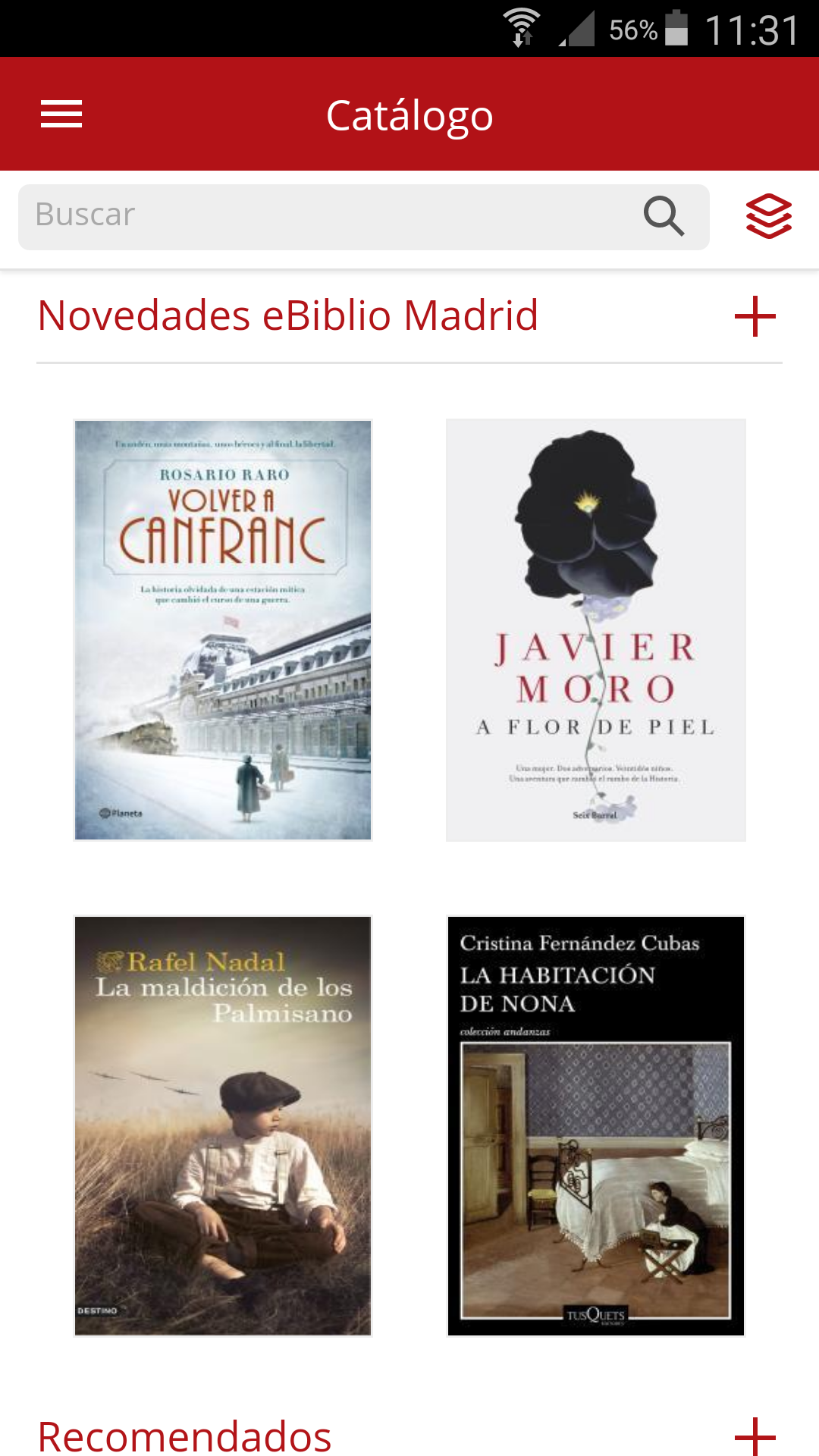Tap the magnifying glass search icon
The image size is (819, 1456).
click(x=664, y=216)
